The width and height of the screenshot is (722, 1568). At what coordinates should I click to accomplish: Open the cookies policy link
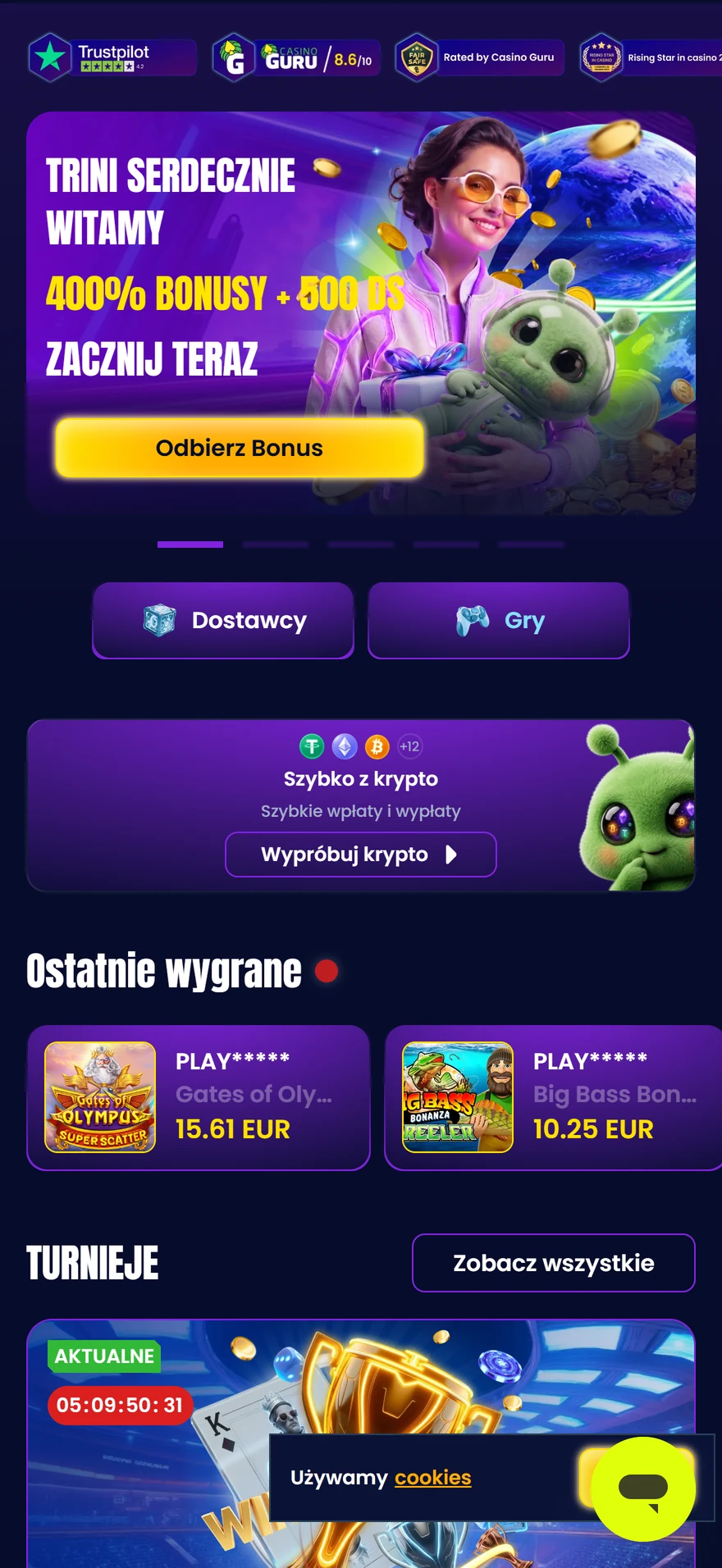433,1478
